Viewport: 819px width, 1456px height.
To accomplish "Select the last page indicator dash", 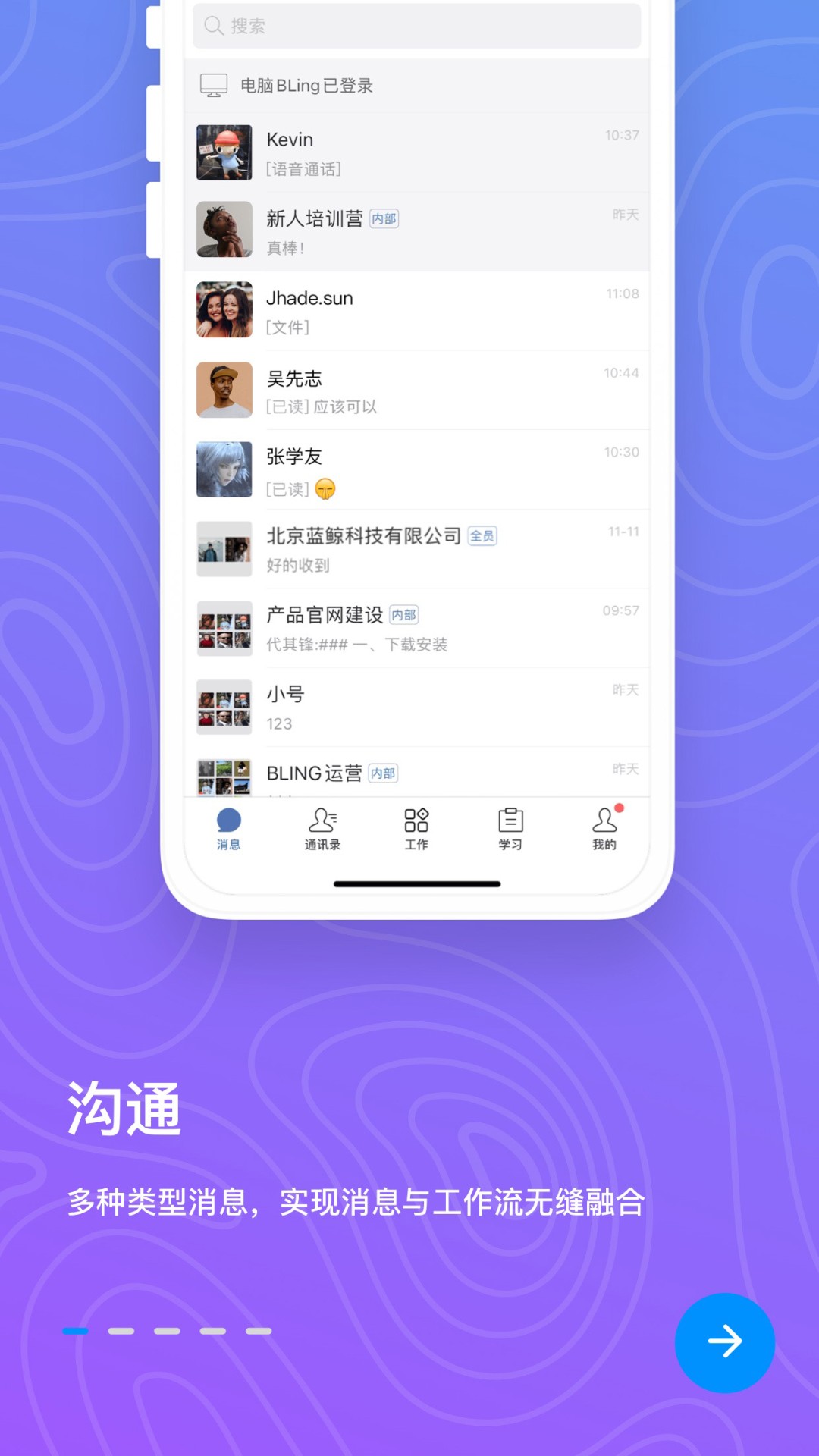I will (259, 1331).
